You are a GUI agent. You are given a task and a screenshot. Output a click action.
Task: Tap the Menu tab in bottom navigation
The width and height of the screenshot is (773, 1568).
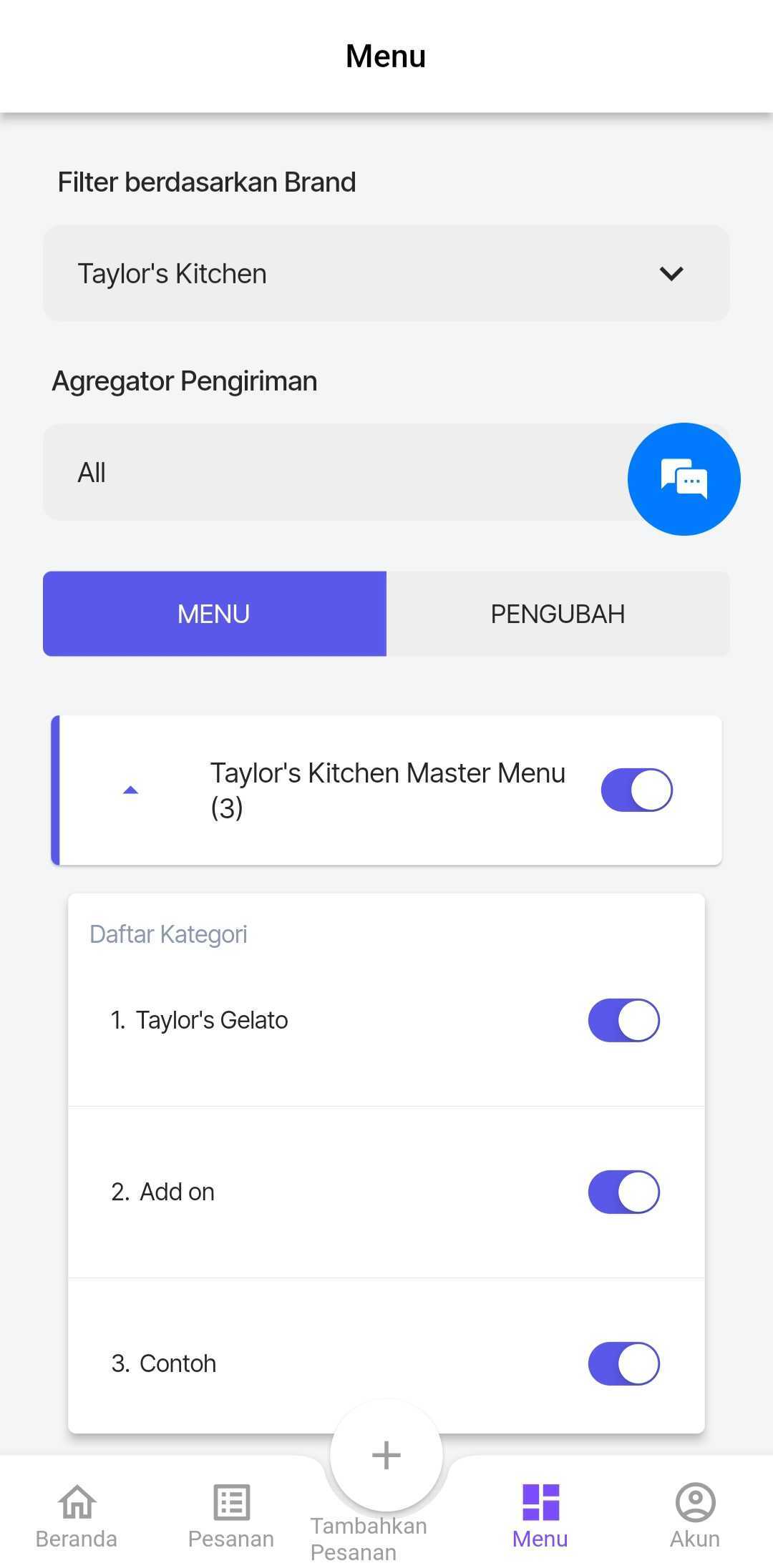pos(540,1515)
